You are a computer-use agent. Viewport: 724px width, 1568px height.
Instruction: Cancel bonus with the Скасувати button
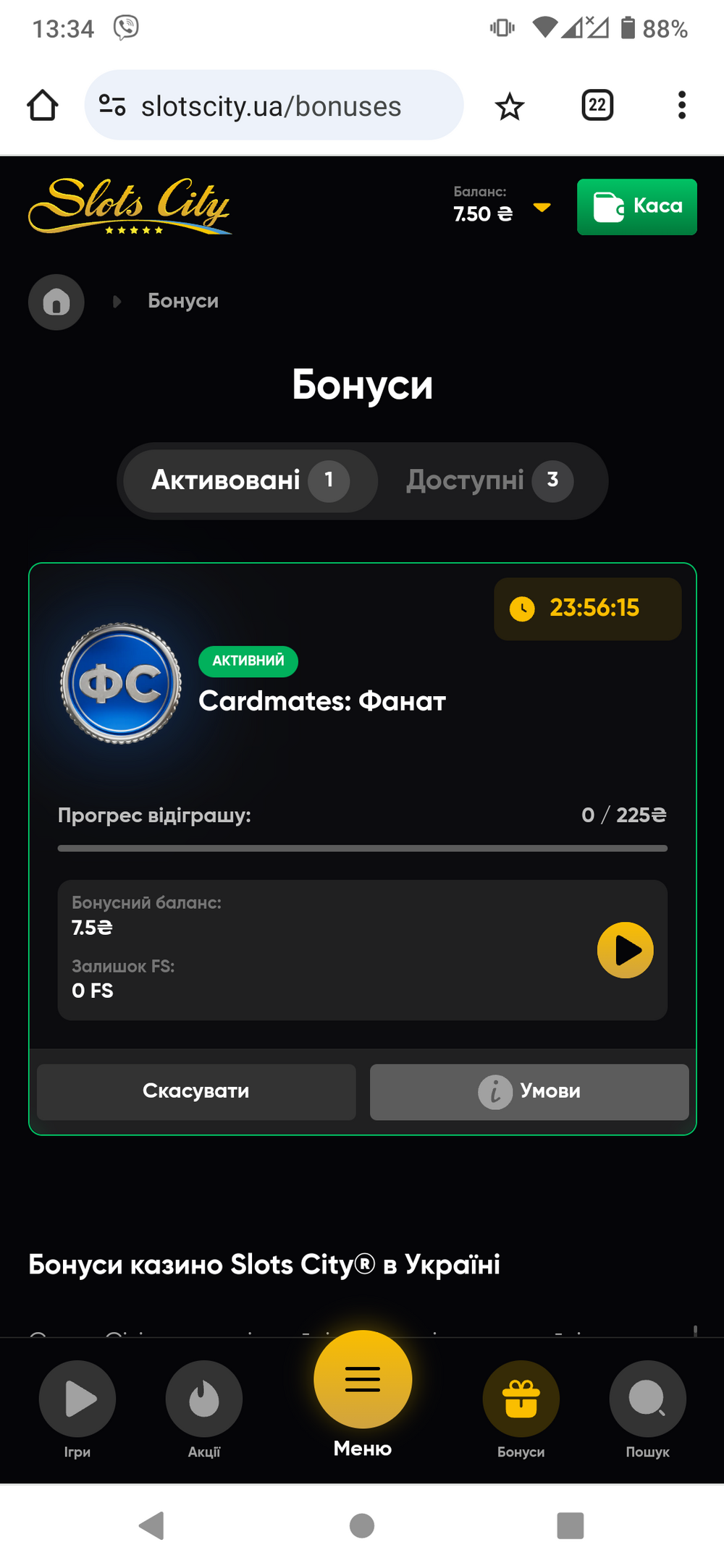click(196, 1091)
